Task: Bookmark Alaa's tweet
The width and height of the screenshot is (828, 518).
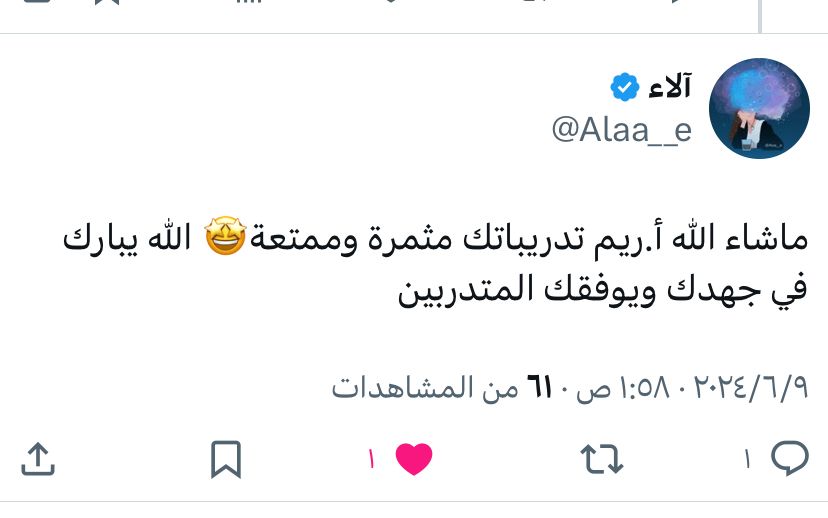Action: click(x=226, y=459)
